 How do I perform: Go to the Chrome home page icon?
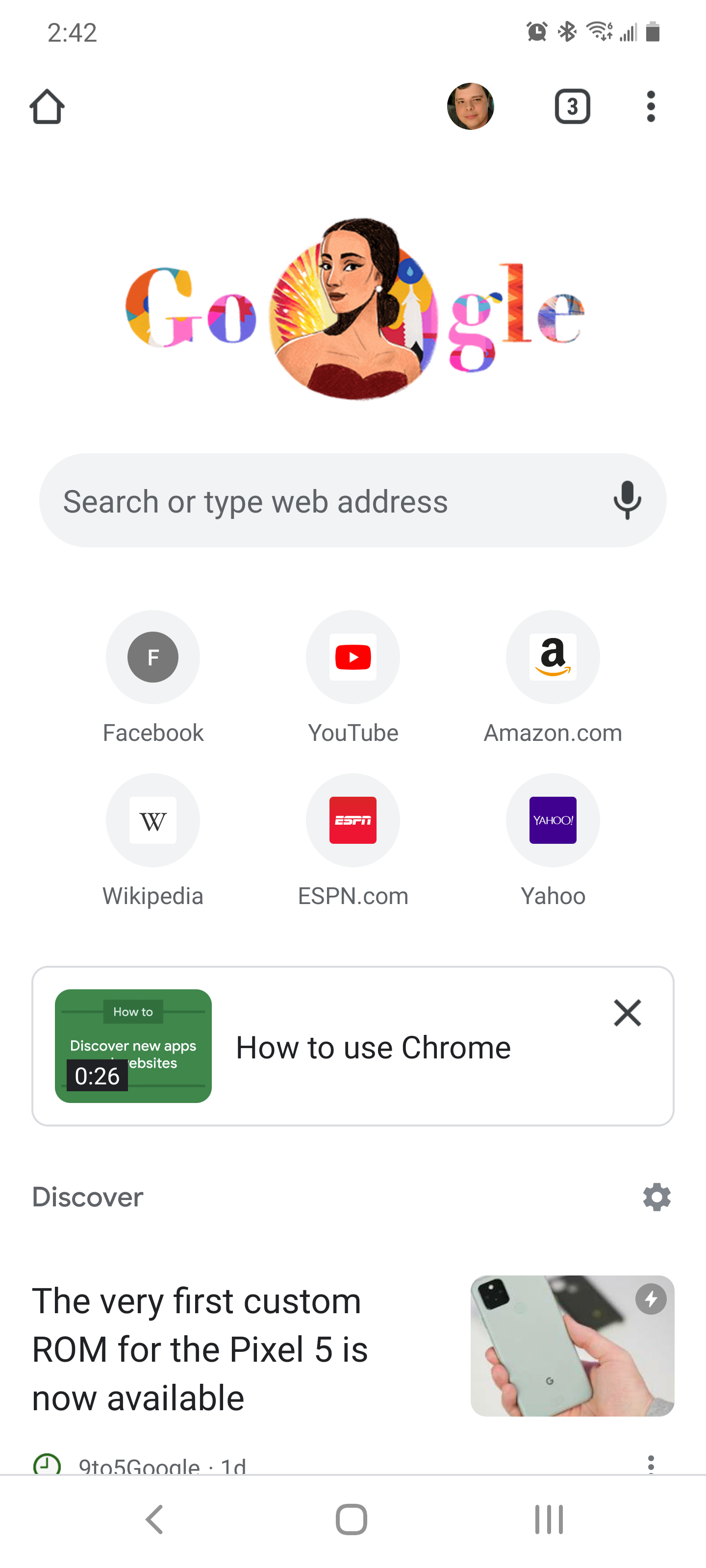pyautogui.click(x=47, y=107)
